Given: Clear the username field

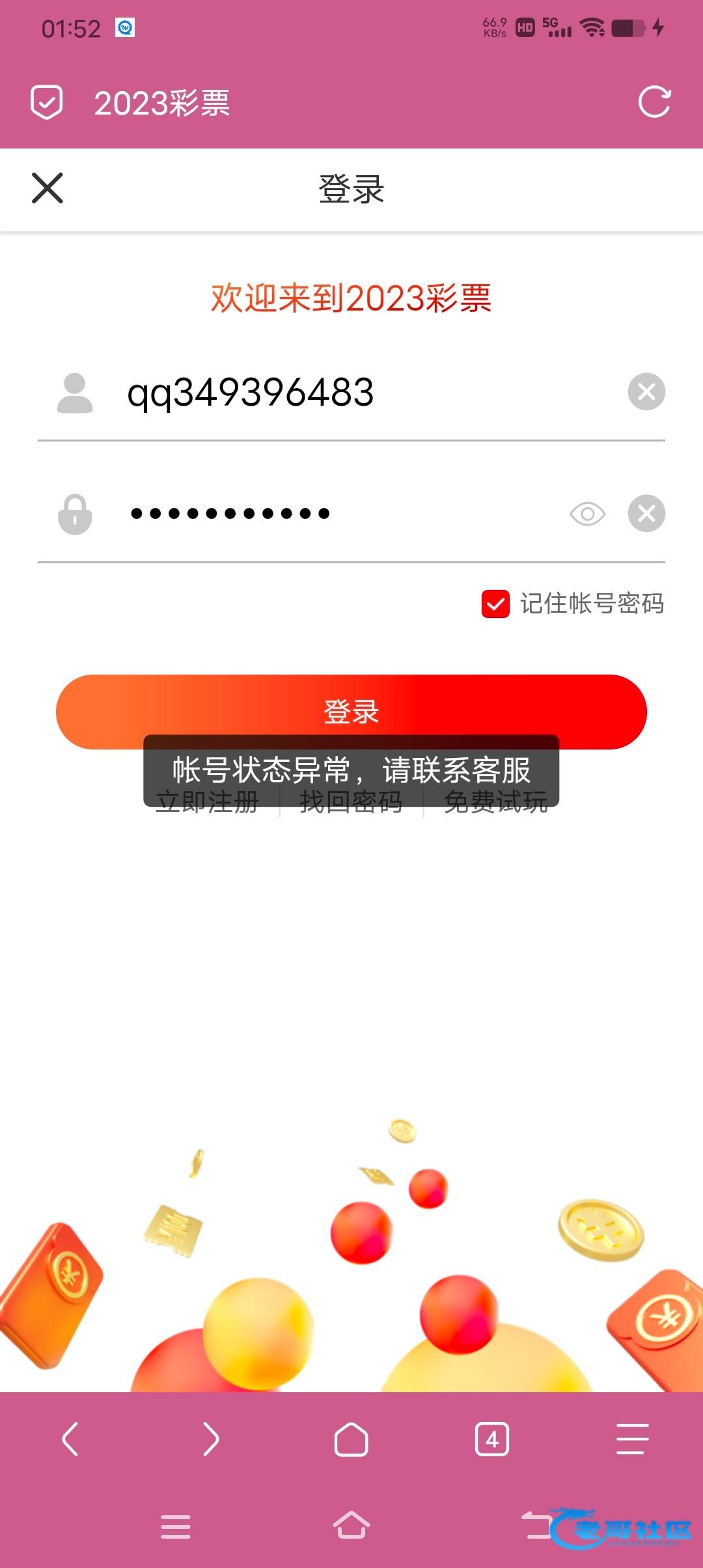Looking at the screenshot, I should pos(646,392).
